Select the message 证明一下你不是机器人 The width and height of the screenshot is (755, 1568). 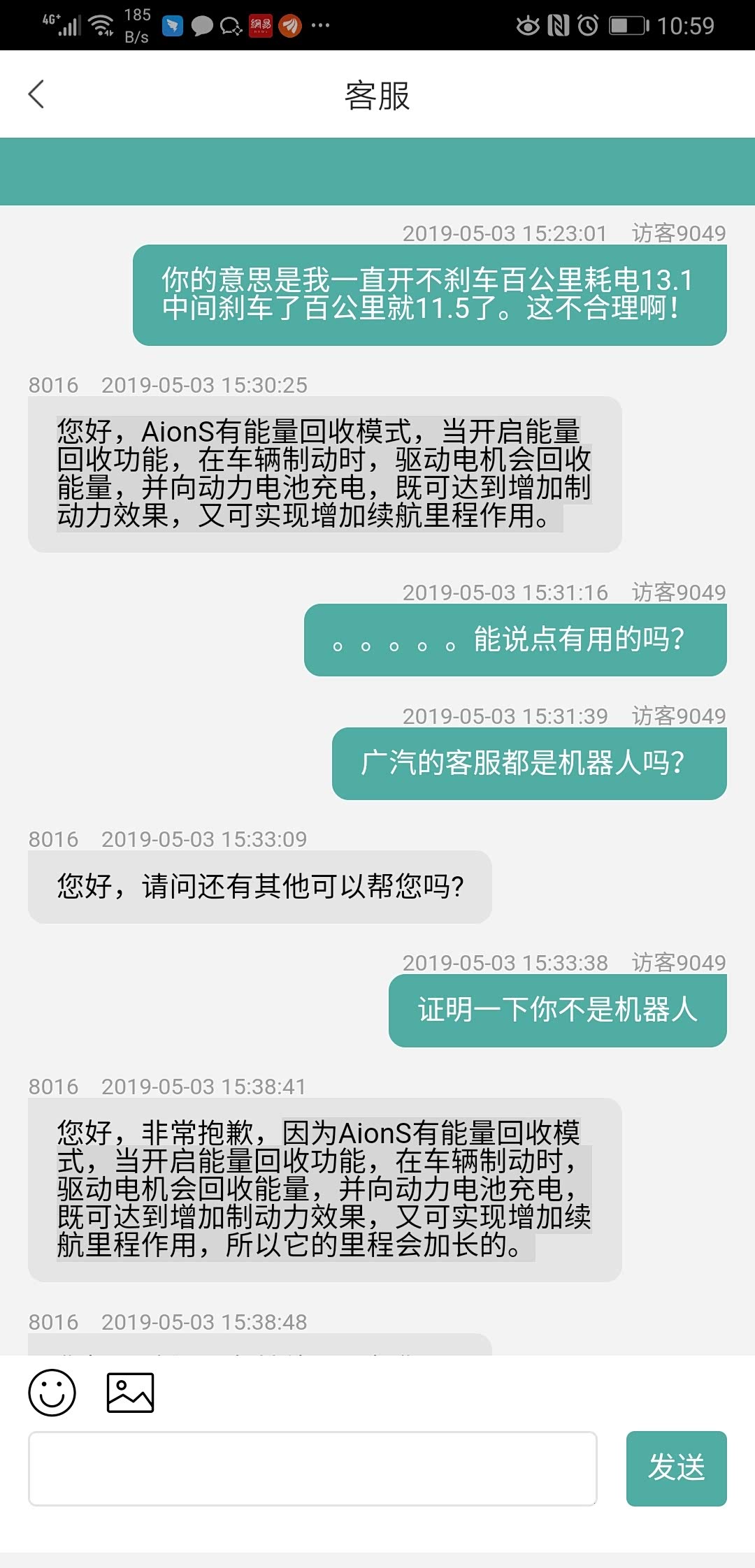tap(557, 1010)
